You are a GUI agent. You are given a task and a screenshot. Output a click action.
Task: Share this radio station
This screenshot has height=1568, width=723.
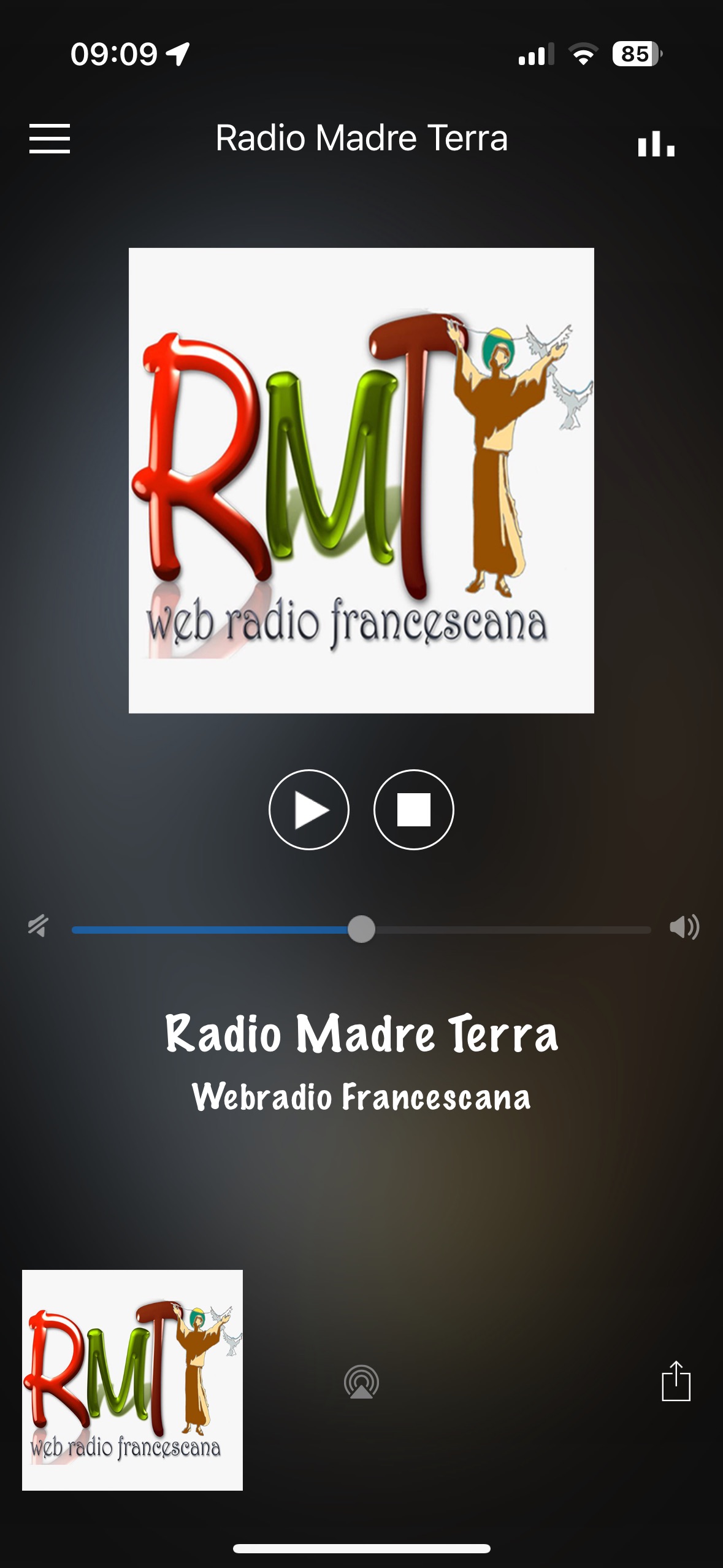[x=676, y=1381]
